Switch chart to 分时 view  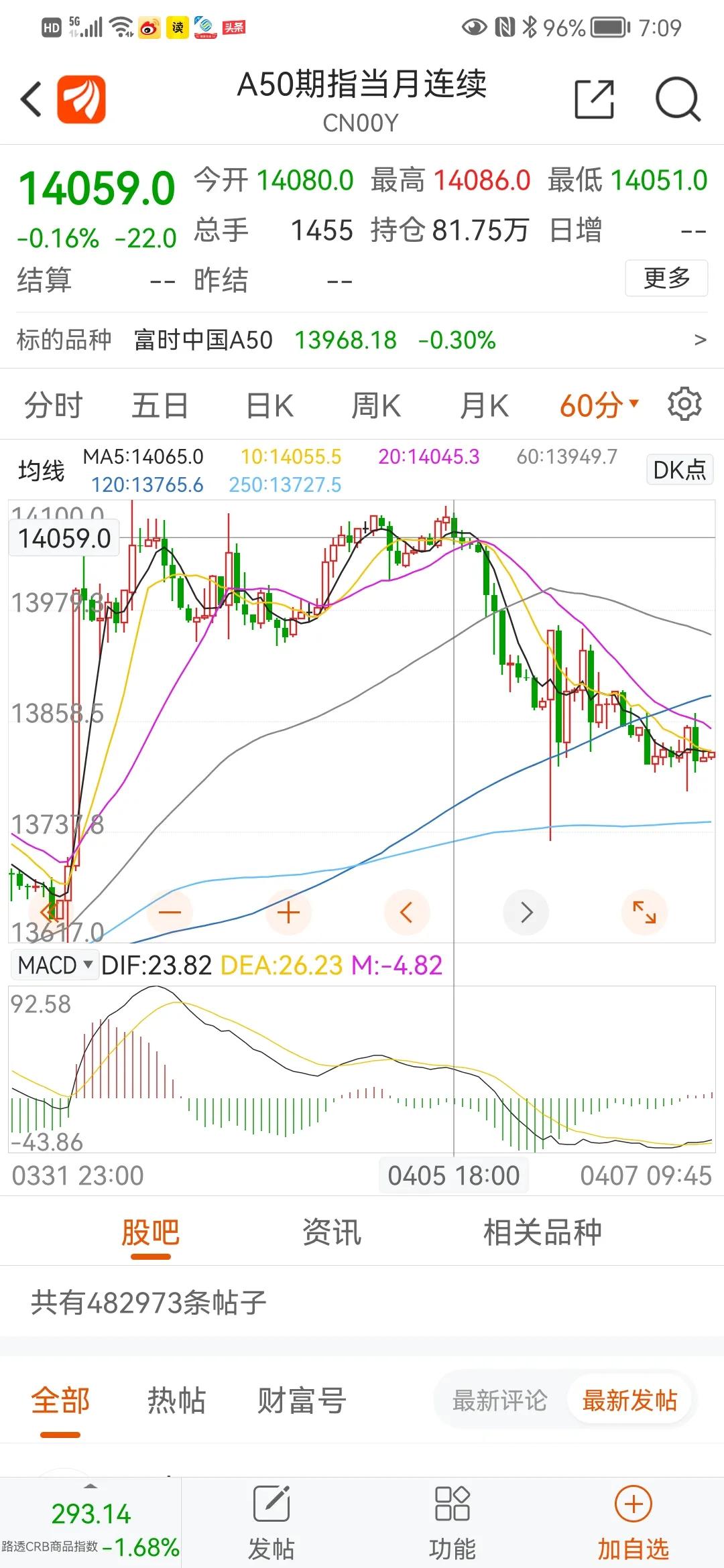point(53,406)
